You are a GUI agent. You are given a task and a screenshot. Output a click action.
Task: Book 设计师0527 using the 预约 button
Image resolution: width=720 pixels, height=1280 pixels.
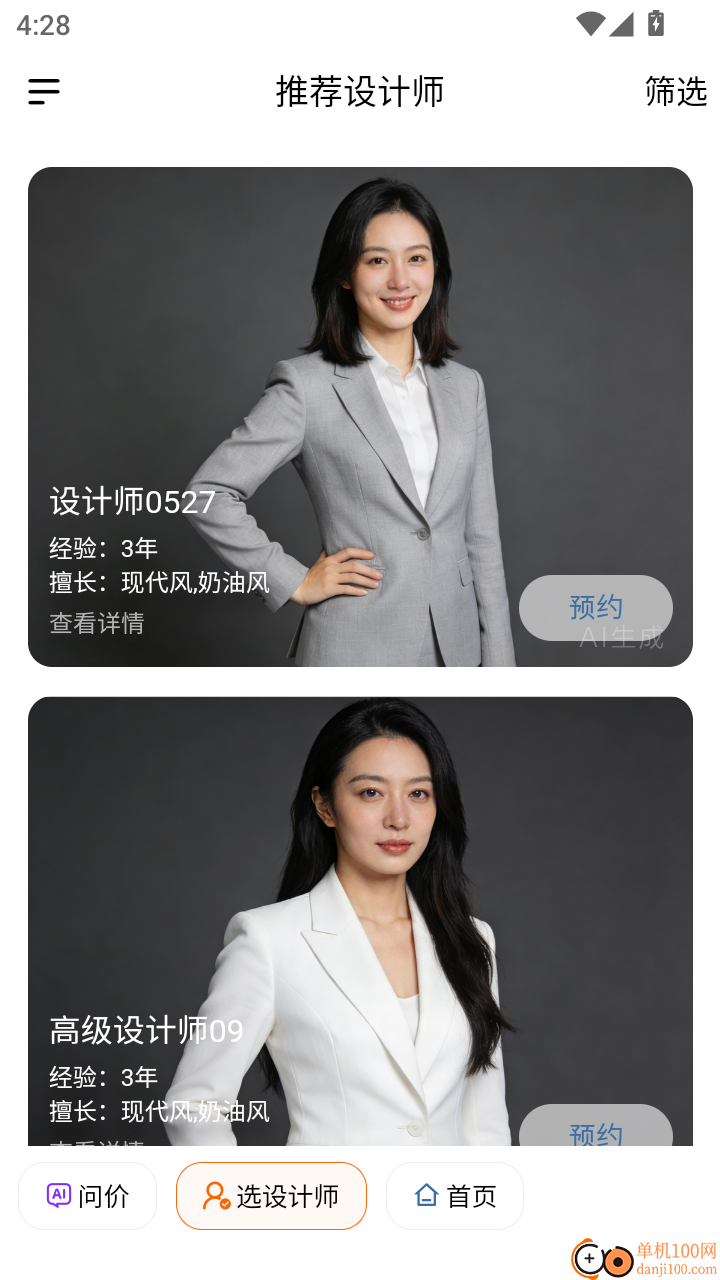coord(596,607)
